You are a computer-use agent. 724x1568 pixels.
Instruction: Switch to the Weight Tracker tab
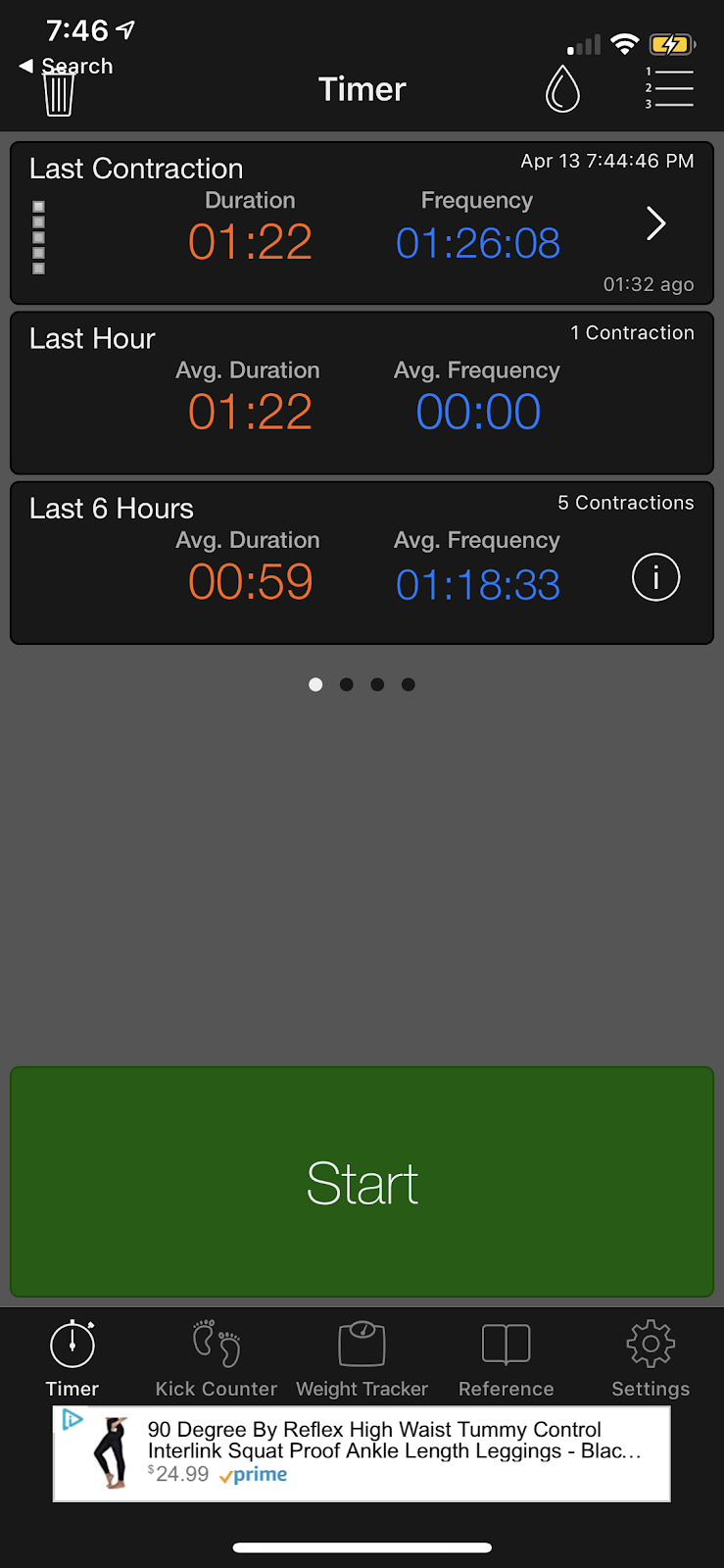point(362,1359)
